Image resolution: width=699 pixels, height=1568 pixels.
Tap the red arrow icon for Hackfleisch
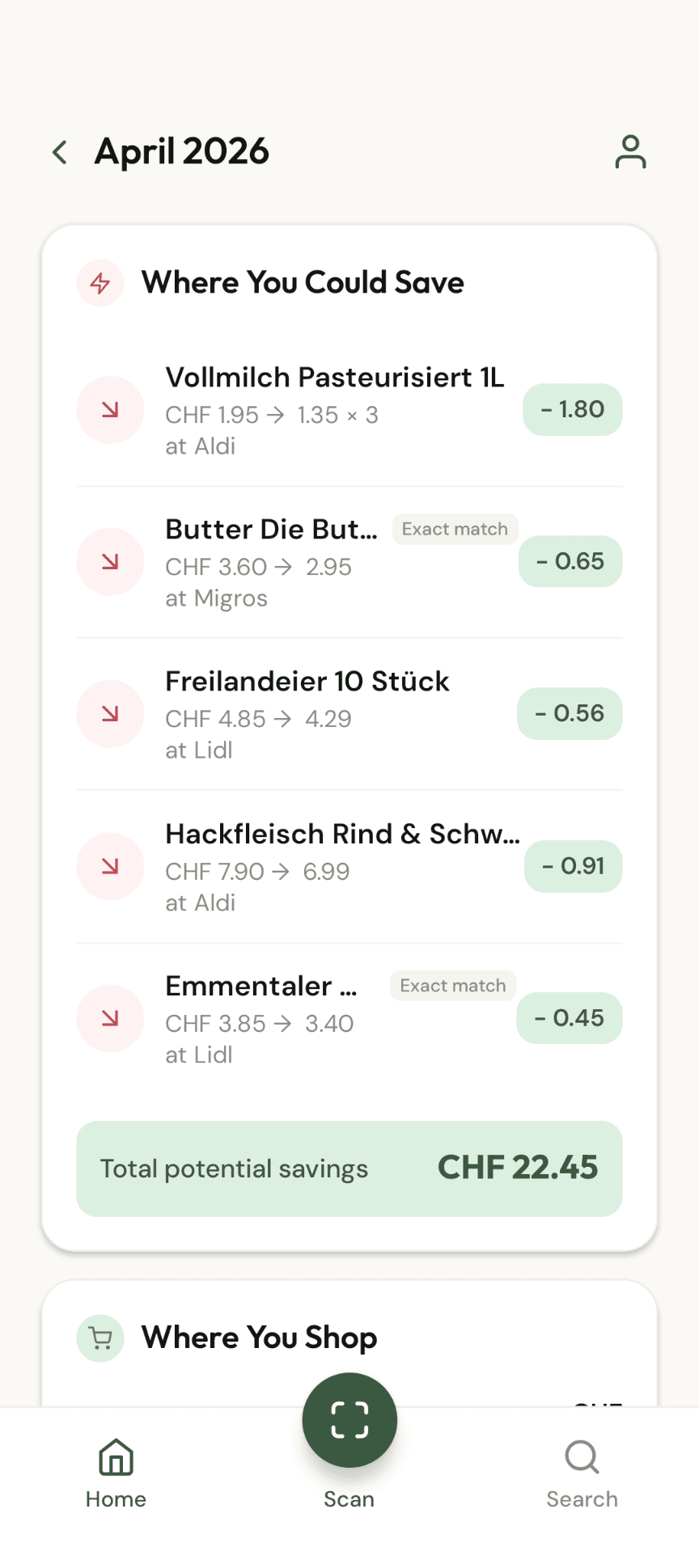click(110, 866)
